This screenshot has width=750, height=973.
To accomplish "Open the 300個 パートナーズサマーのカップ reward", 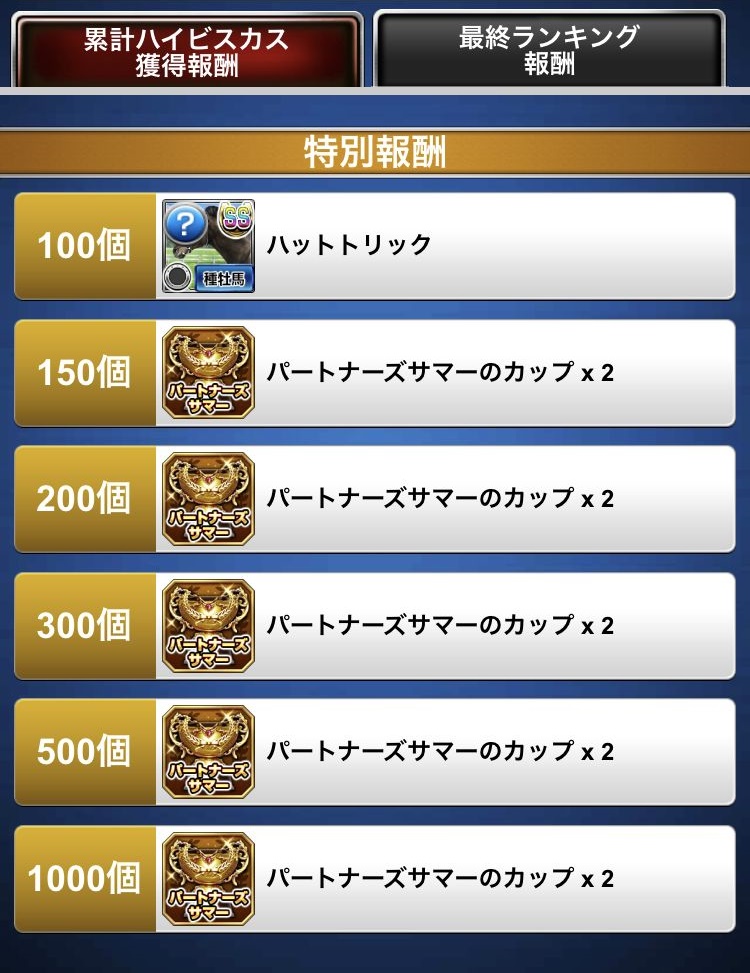I will (x=375, y=626).
